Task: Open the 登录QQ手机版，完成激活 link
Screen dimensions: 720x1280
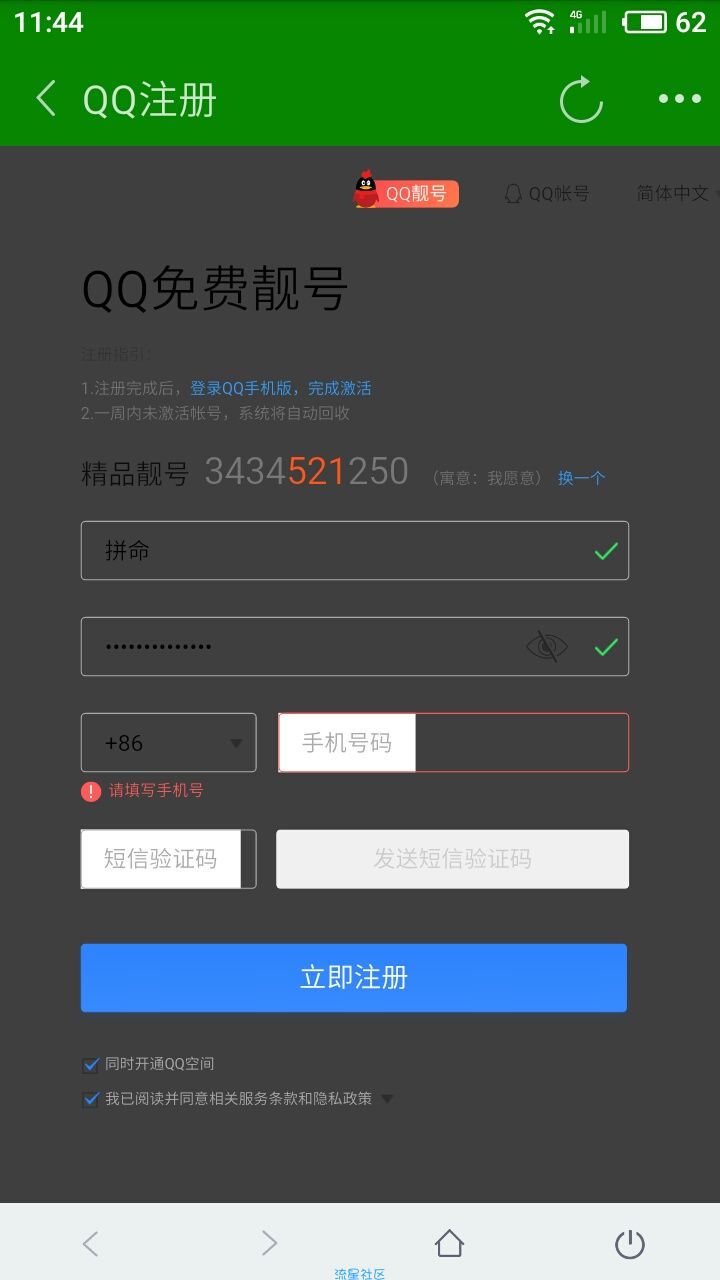Action: [x=280, y=388]
